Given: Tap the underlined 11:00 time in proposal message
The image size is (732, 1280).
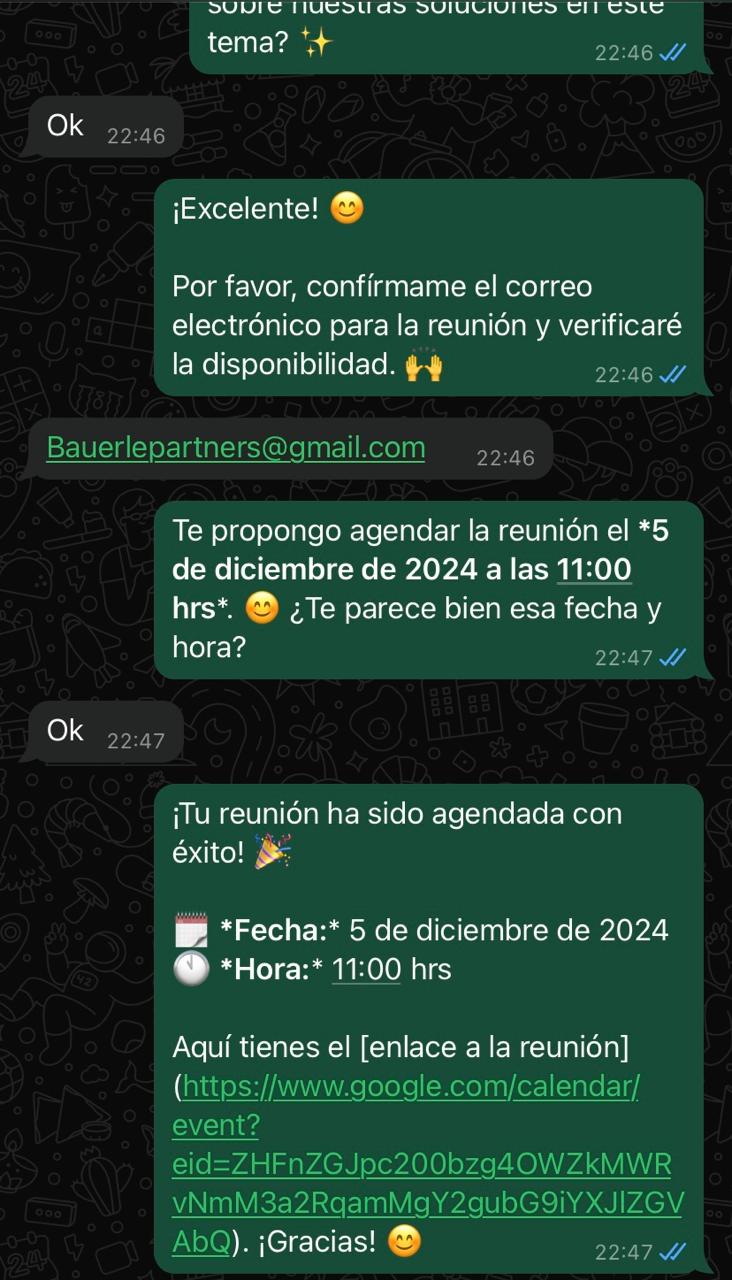Looking at the screenshot, I should coord(594,570).
